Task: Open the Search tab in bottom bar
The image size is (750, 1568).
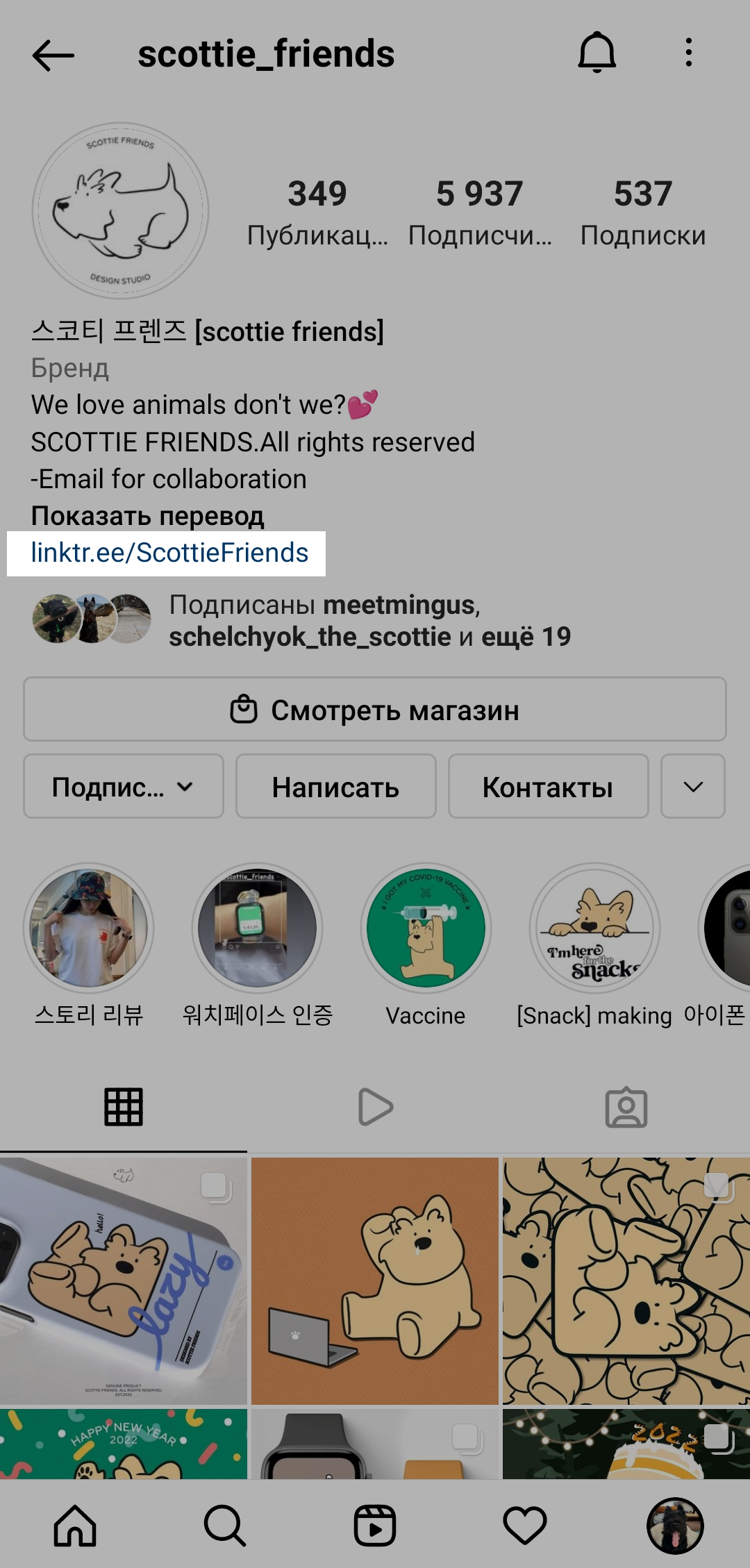Action: click(225, 1526)
